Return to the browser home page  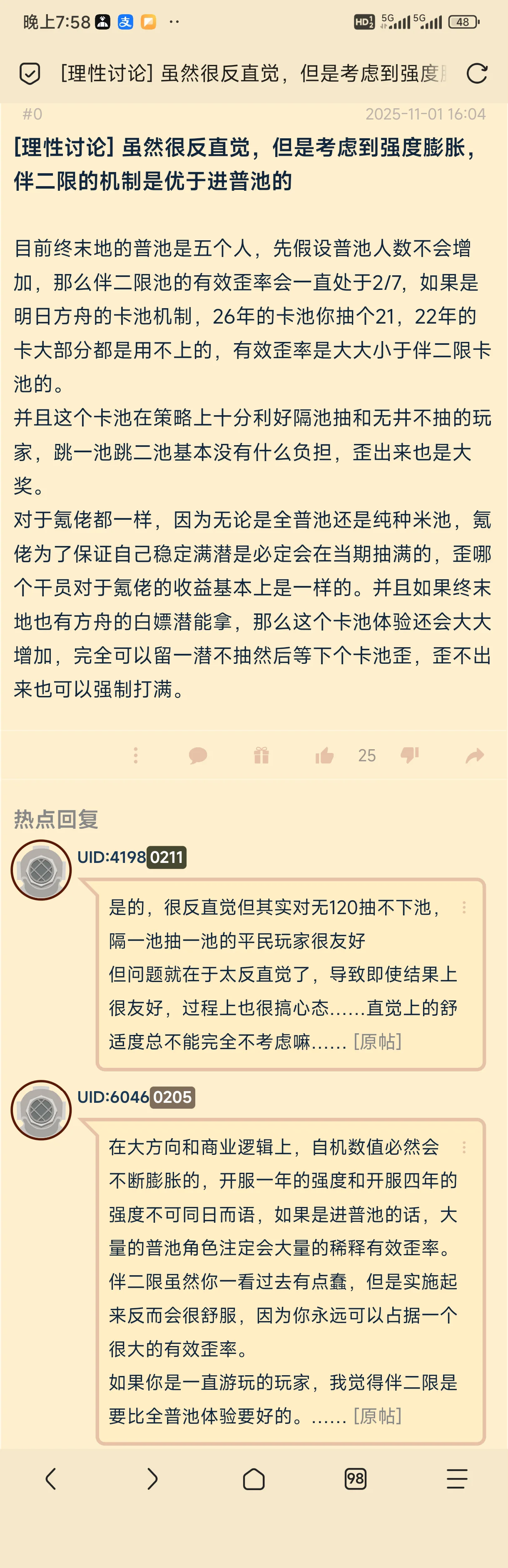point(254,1478)
